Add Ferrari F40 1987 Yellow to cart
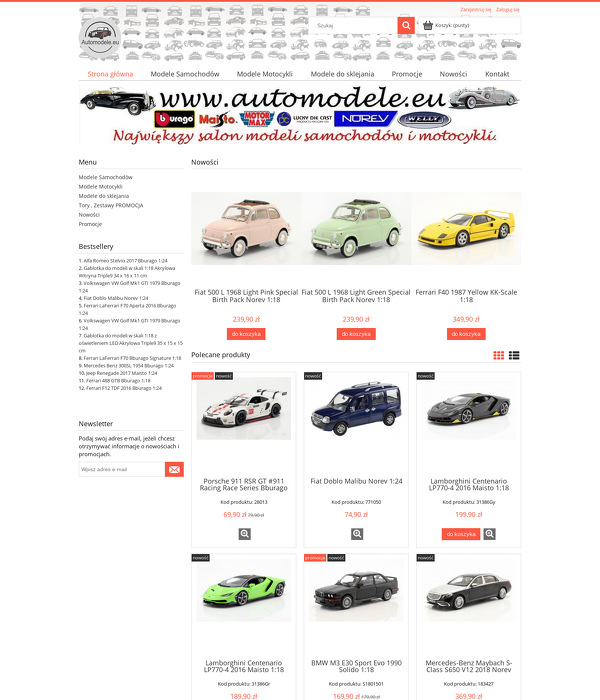The height and width of the screenshot is (700, 600). (465, 334)
